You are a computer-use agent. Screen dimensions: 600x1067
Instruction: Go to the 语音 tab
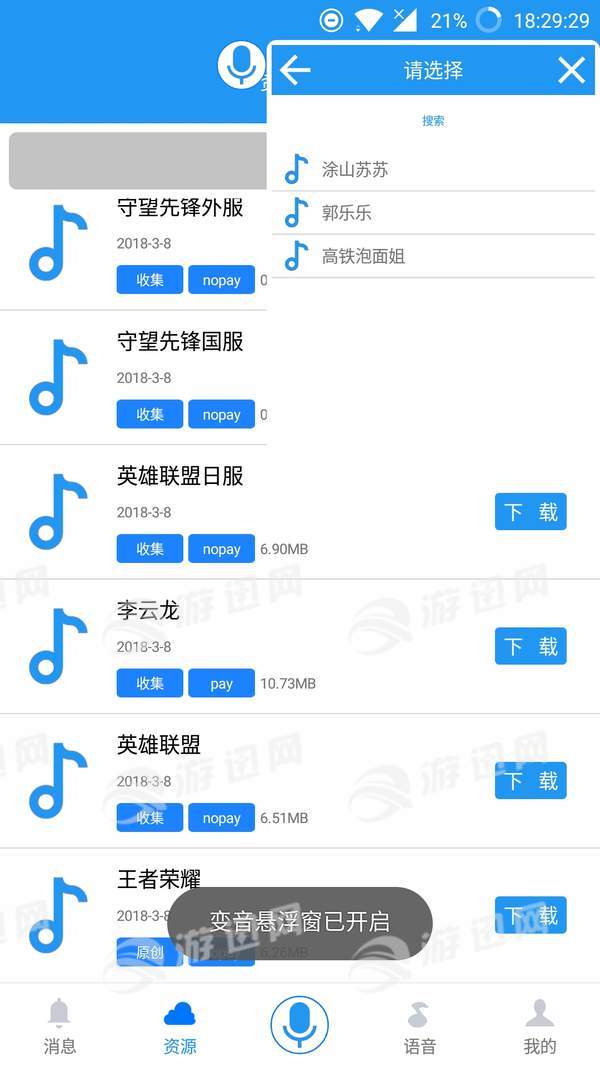(420, 1027)
